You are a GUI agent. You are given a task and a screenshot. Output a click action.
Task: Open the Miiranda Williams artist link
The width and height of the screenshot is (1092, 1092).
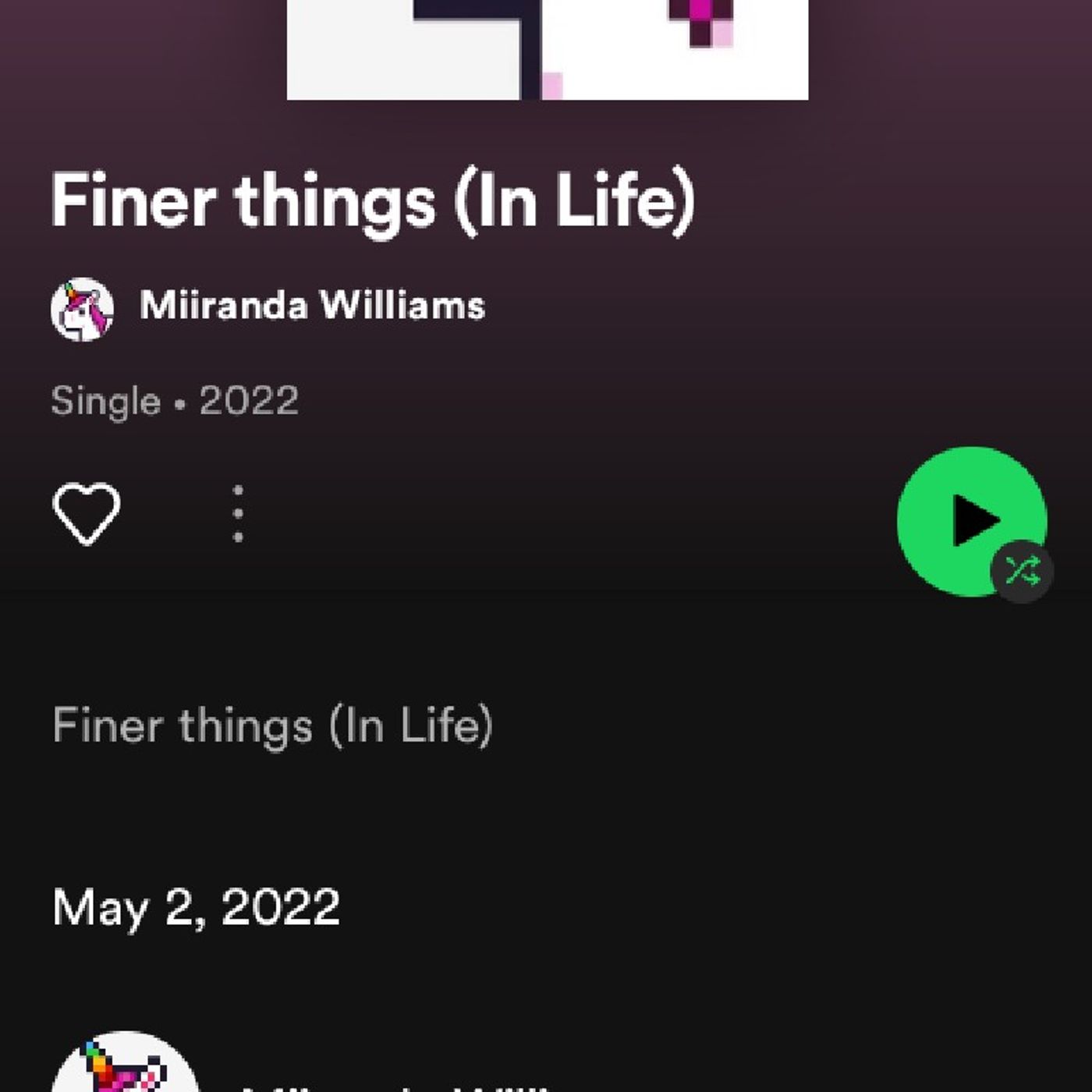point(311,306)
